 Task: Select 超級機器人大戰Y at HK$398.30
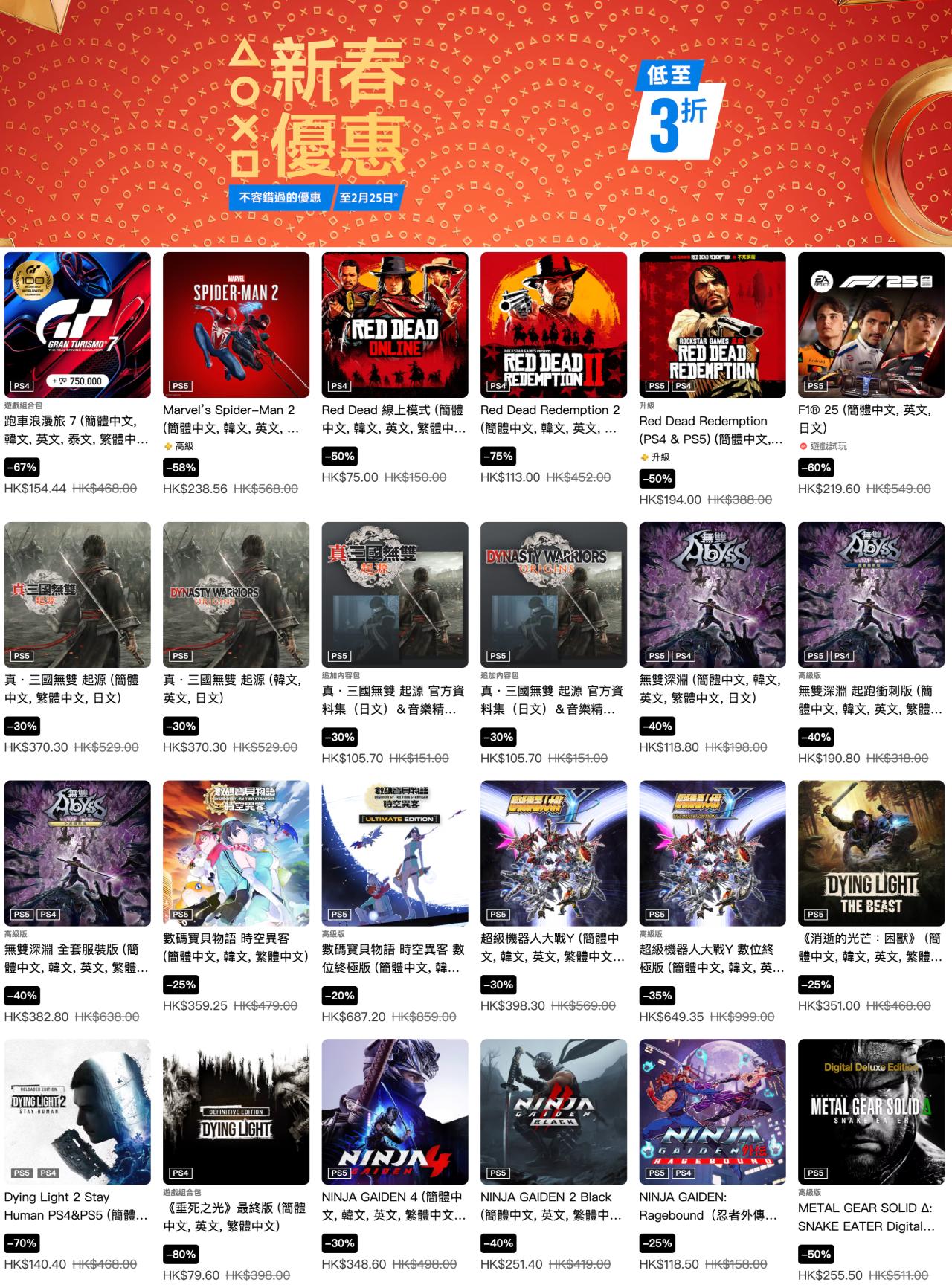pos(553,853)
